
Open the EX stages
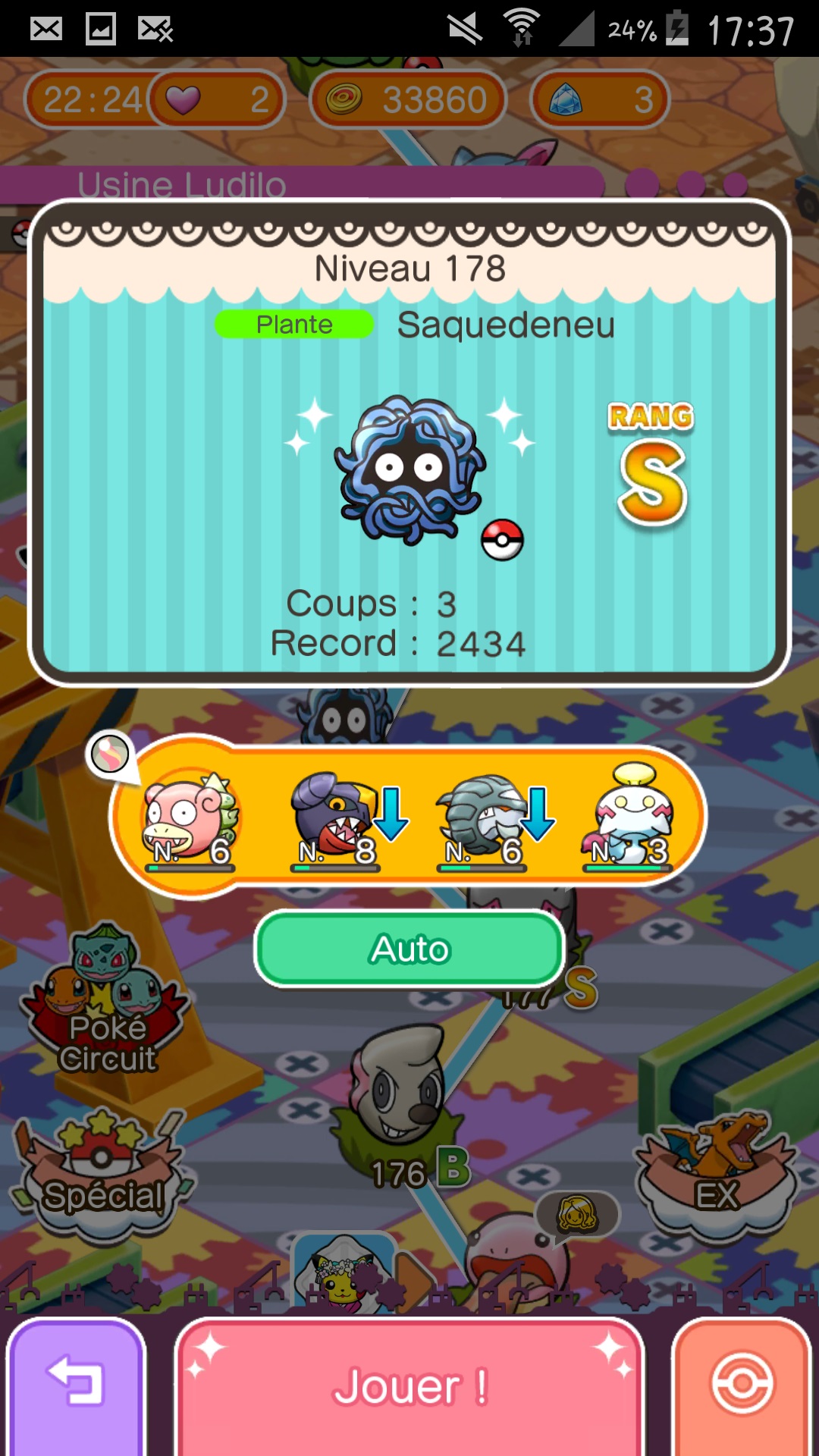pos(717,1172)
